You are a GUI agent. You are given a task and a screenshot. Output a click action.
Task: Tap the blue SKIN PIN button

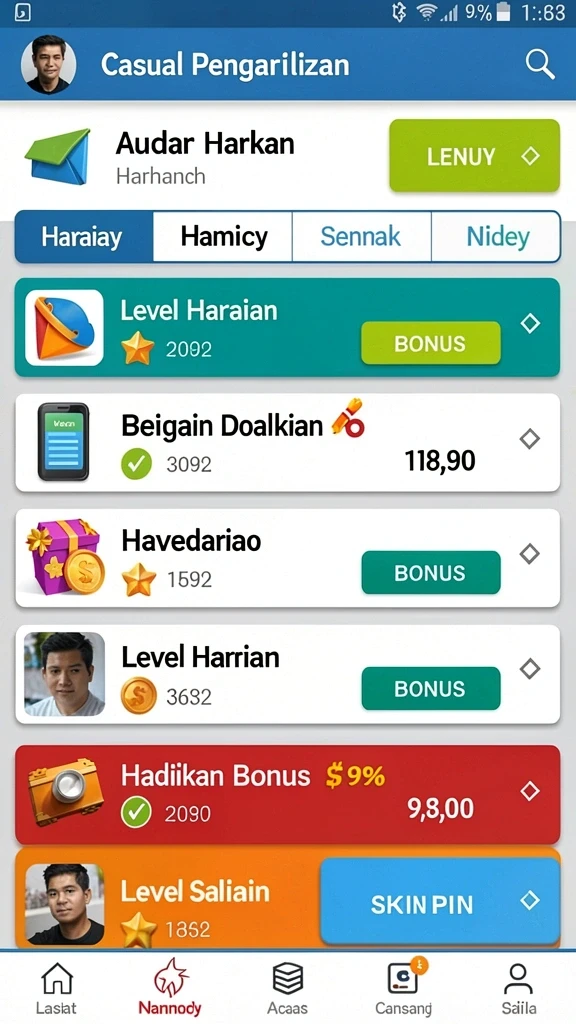pyautogui.click(x=440, y=903)
